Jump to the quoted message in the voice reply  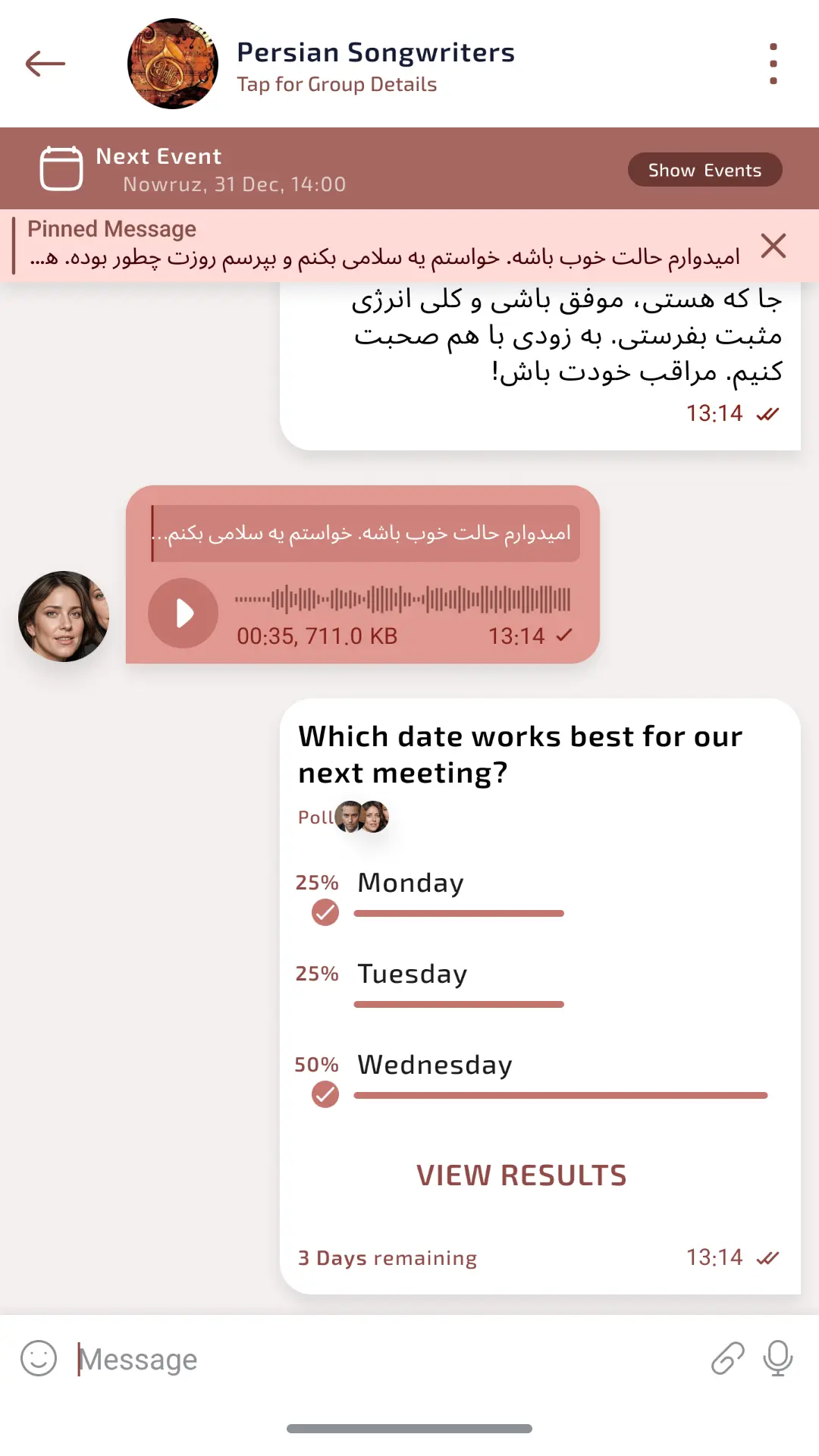tap(366, 534)
